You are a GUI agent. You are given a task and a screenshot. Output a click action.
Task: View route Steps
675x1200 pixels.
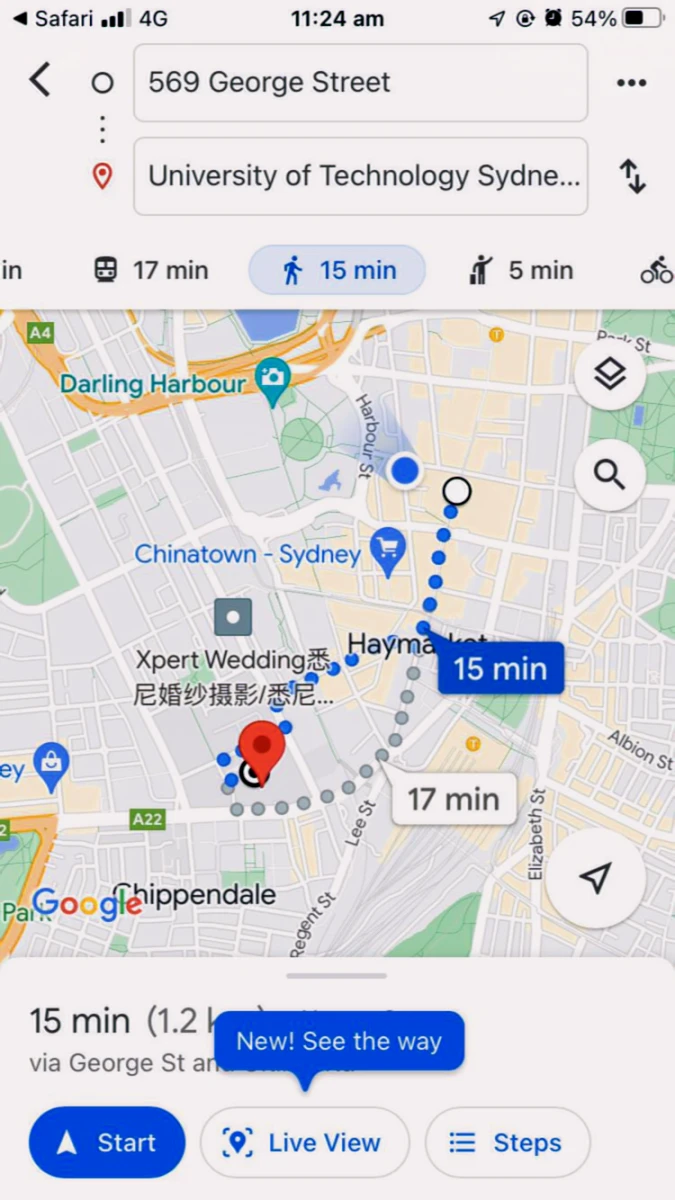(x=507, y=1142)
